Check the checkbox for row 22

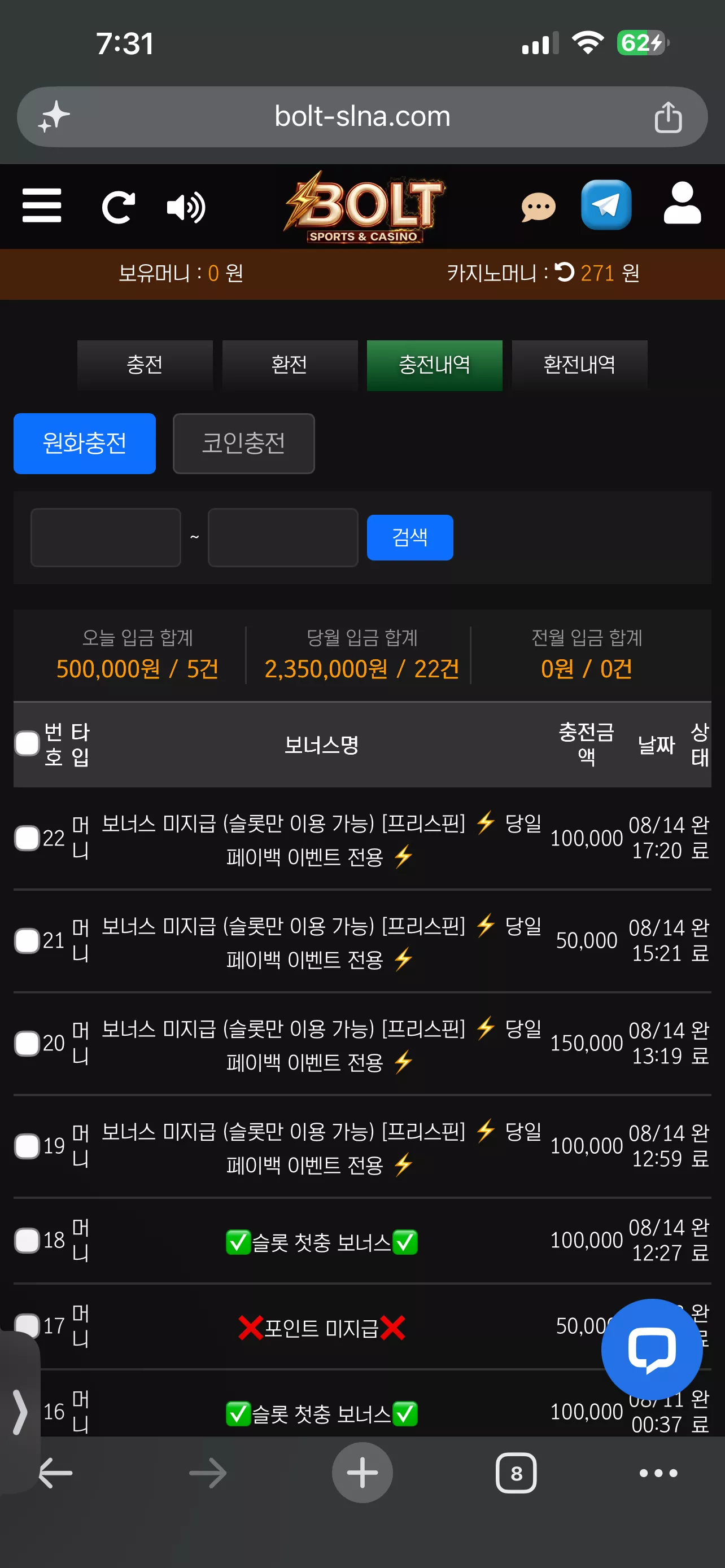click(x=28, y=838)
